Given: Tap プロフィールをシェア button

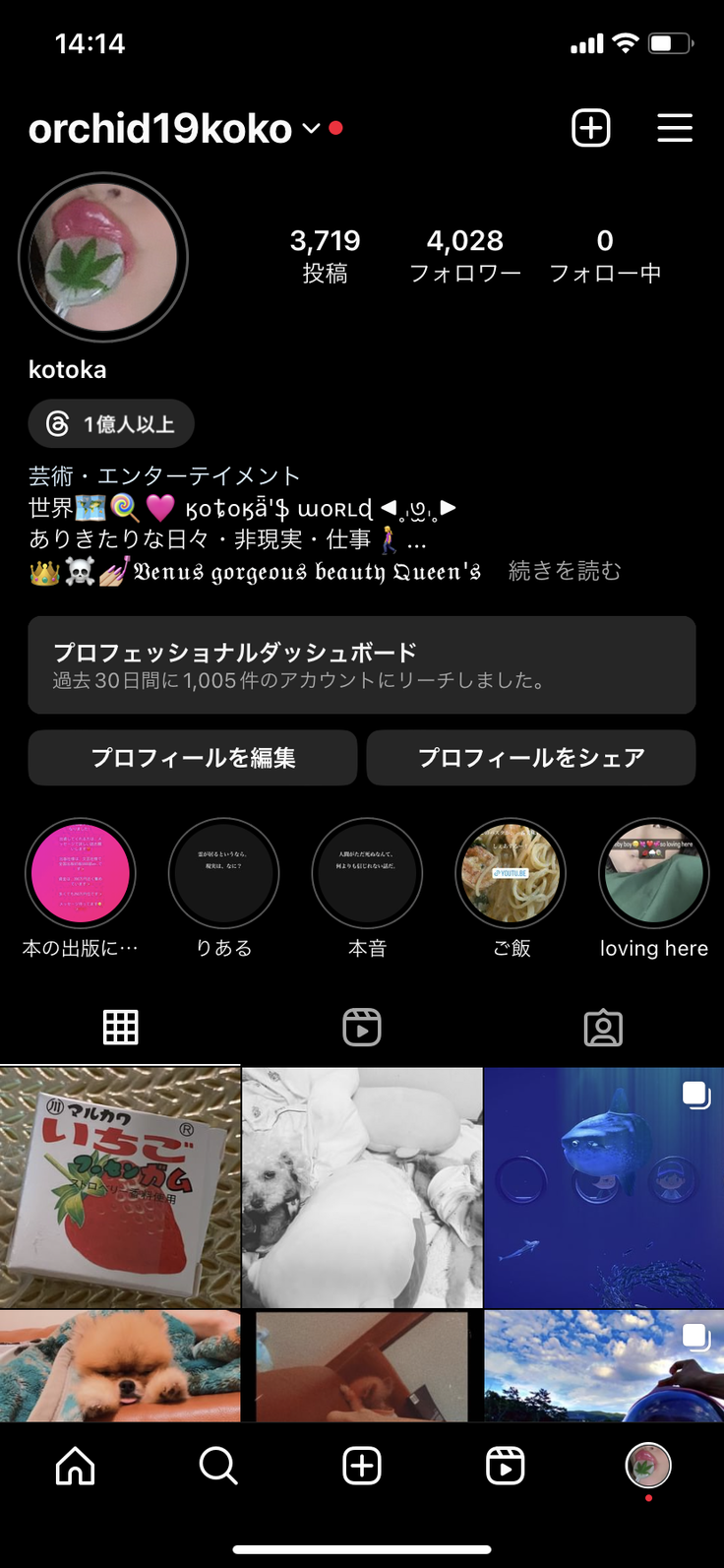Looking at the screenshot, I should pyautogui.click(x=531, y=758).
